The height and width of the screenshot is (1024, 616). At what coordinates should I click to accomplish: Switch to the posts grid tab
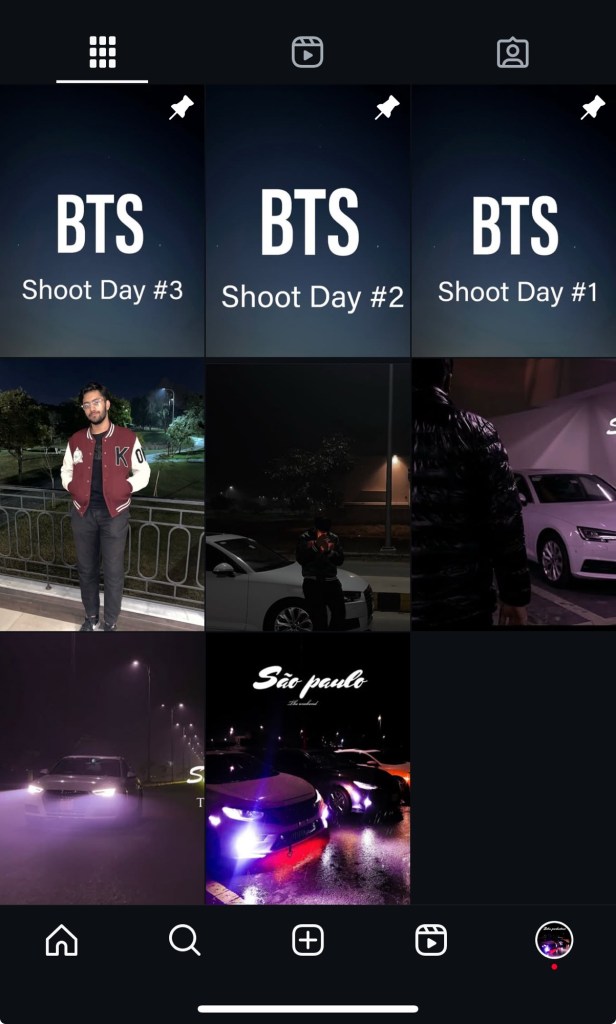pos(102,52)
